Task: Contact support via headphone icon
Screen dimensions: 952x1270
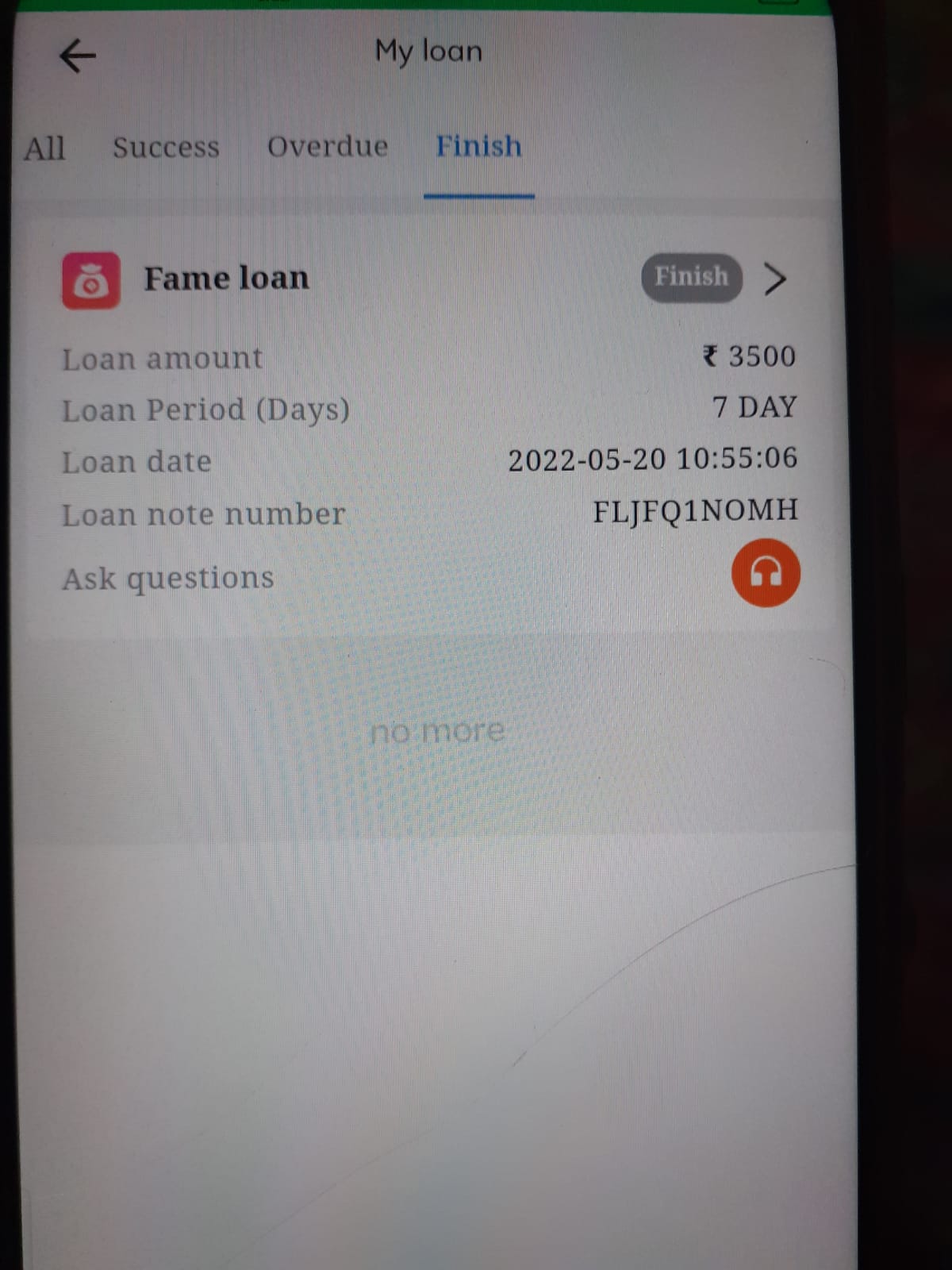Action: (x=765, y=573)
